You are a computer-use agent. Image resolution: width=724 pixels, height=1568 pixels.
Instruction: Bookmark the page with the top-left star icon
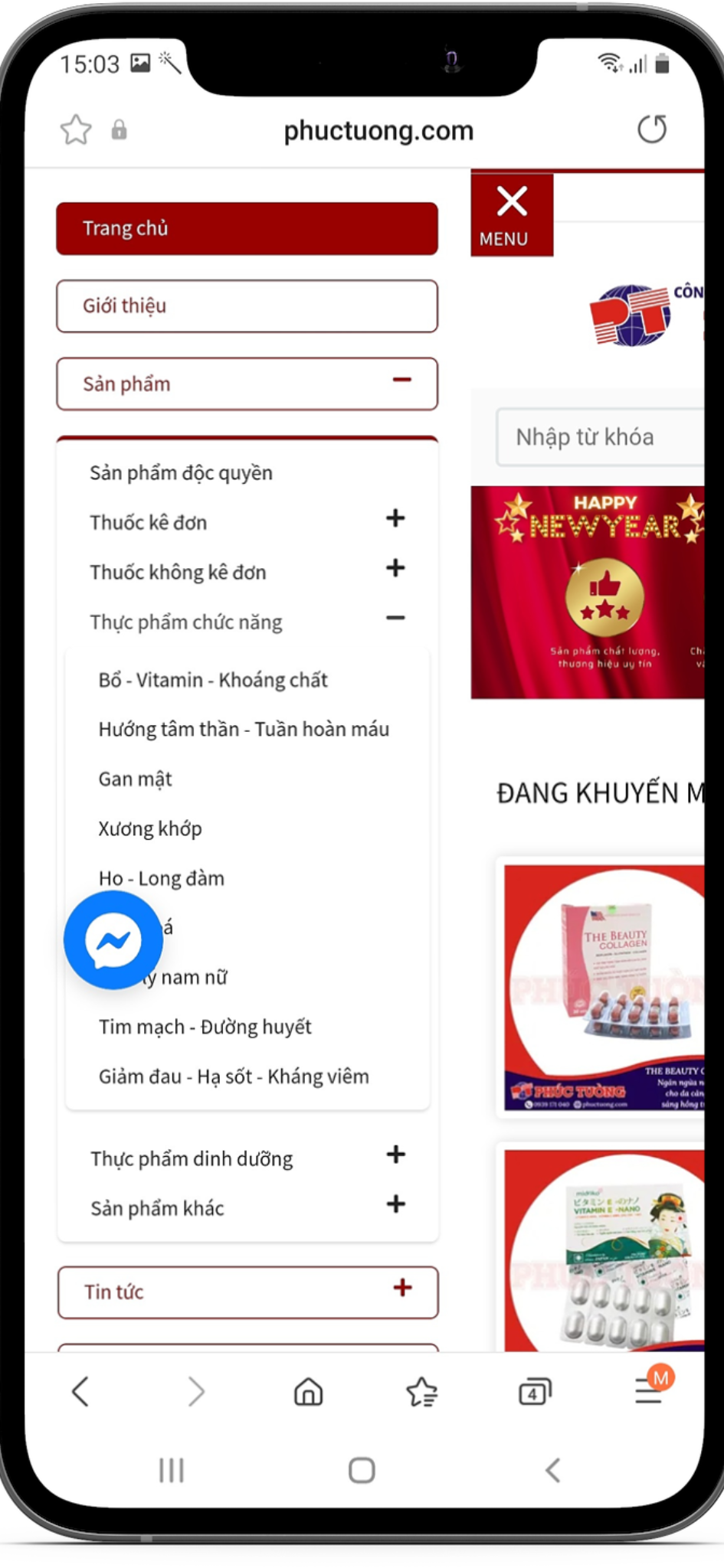(75, 129)
